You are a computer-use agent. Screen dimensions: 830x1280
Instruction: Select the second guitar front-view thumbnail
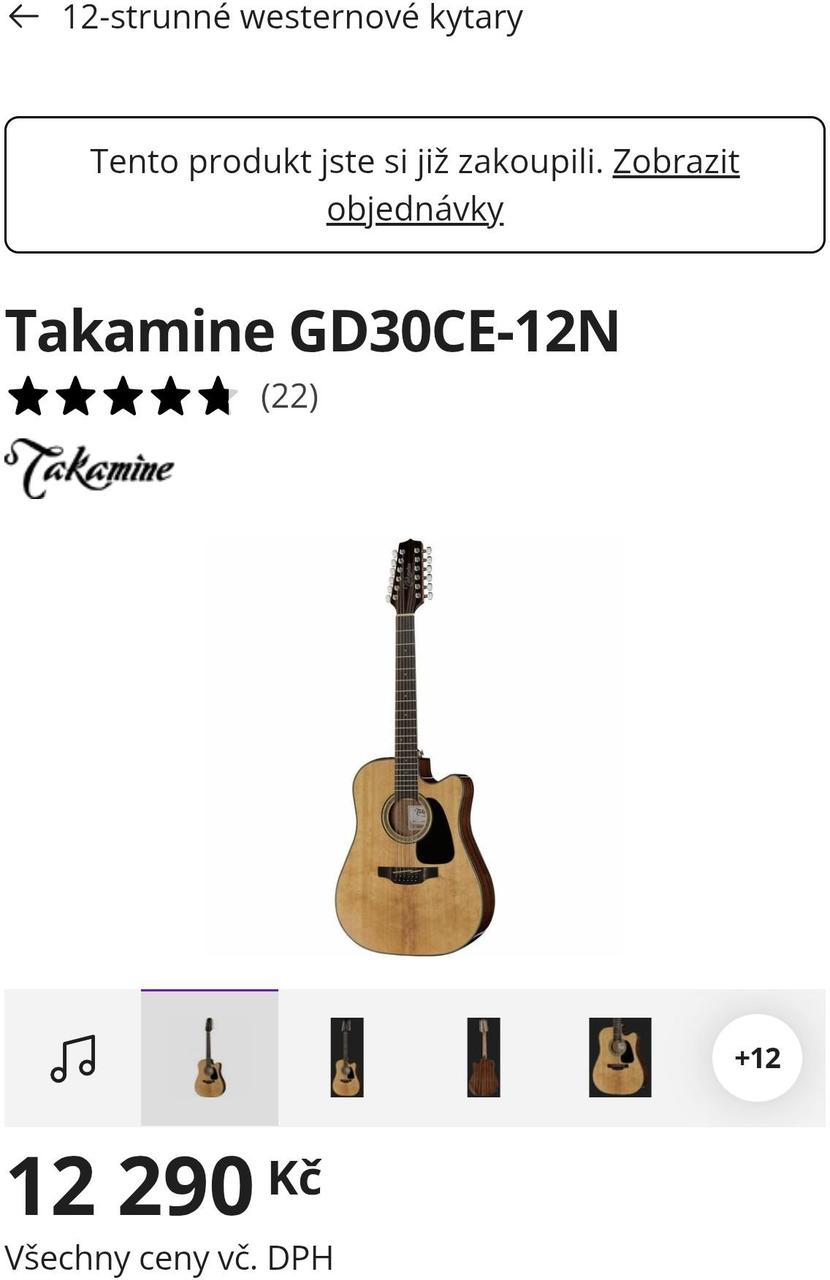[347, 1058]
